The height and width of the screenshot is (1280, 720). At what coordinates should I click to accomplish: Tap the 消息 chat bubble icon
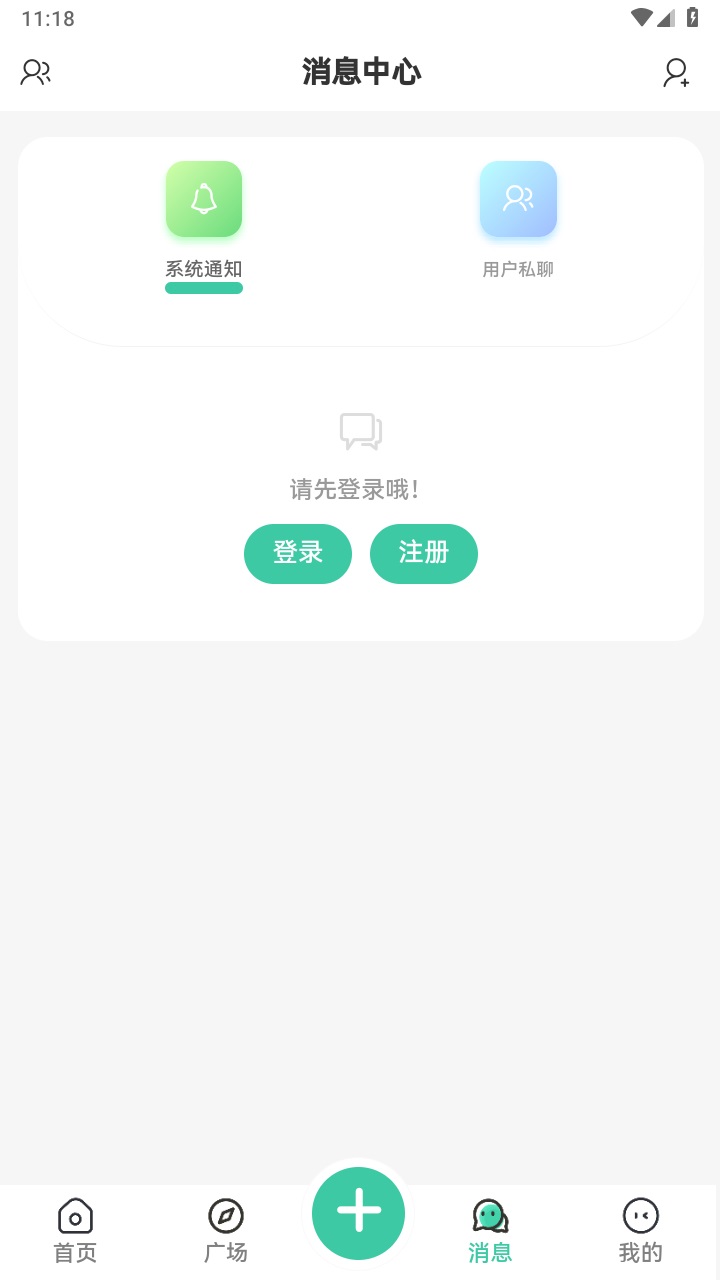489,1216
